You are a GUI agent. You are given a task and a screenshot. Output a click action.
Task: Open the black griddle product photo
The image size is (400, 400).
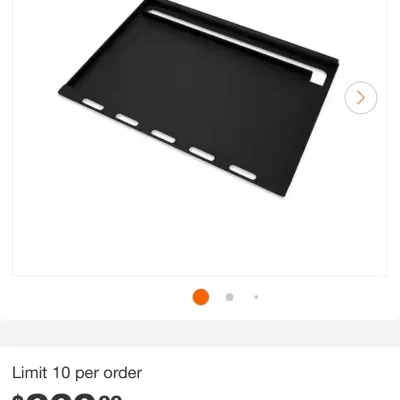(199, 98)
